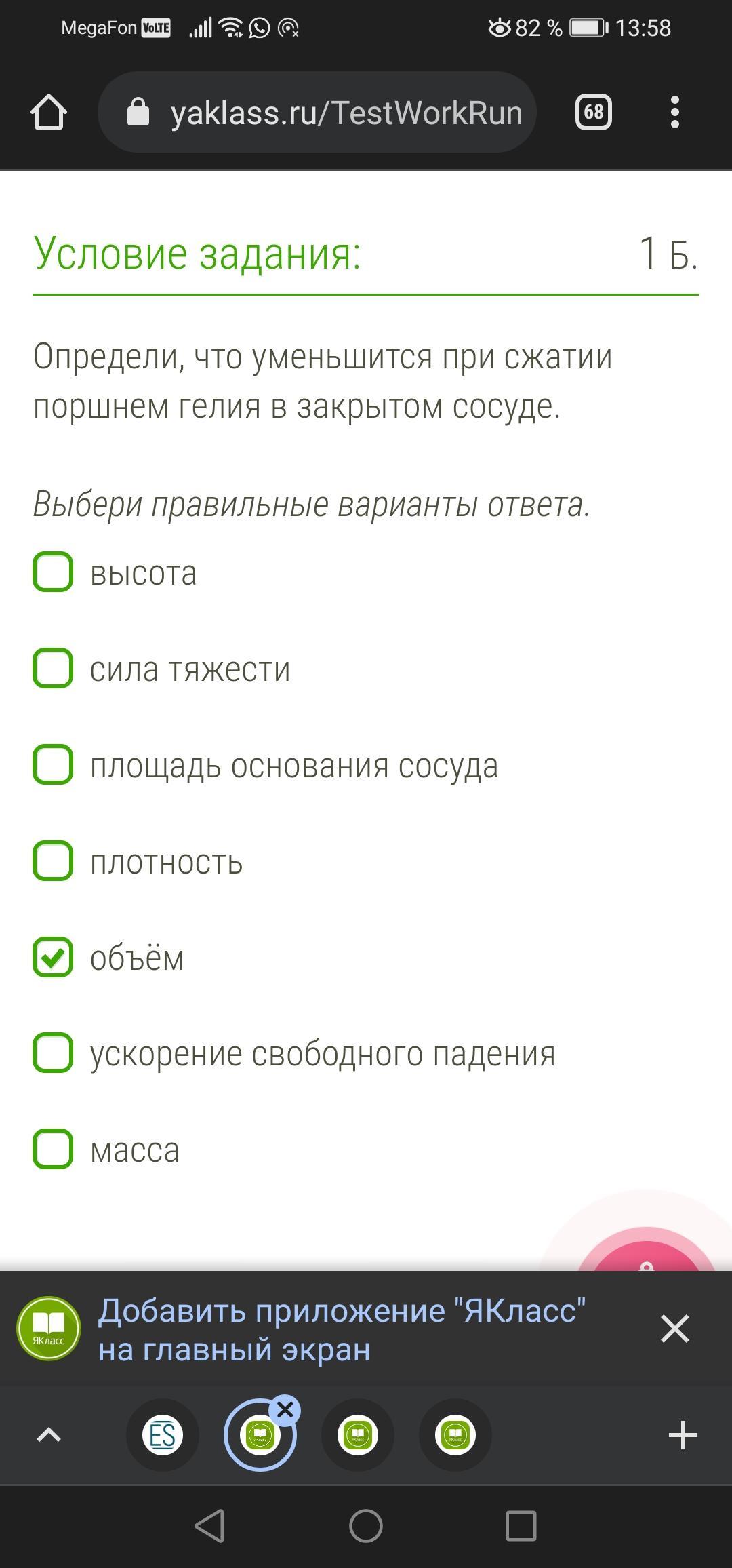Image resolution: width=732 pixels, height=1568 pixels.
Task: Open a new browser tab
Action: [x=683, y=1435]
